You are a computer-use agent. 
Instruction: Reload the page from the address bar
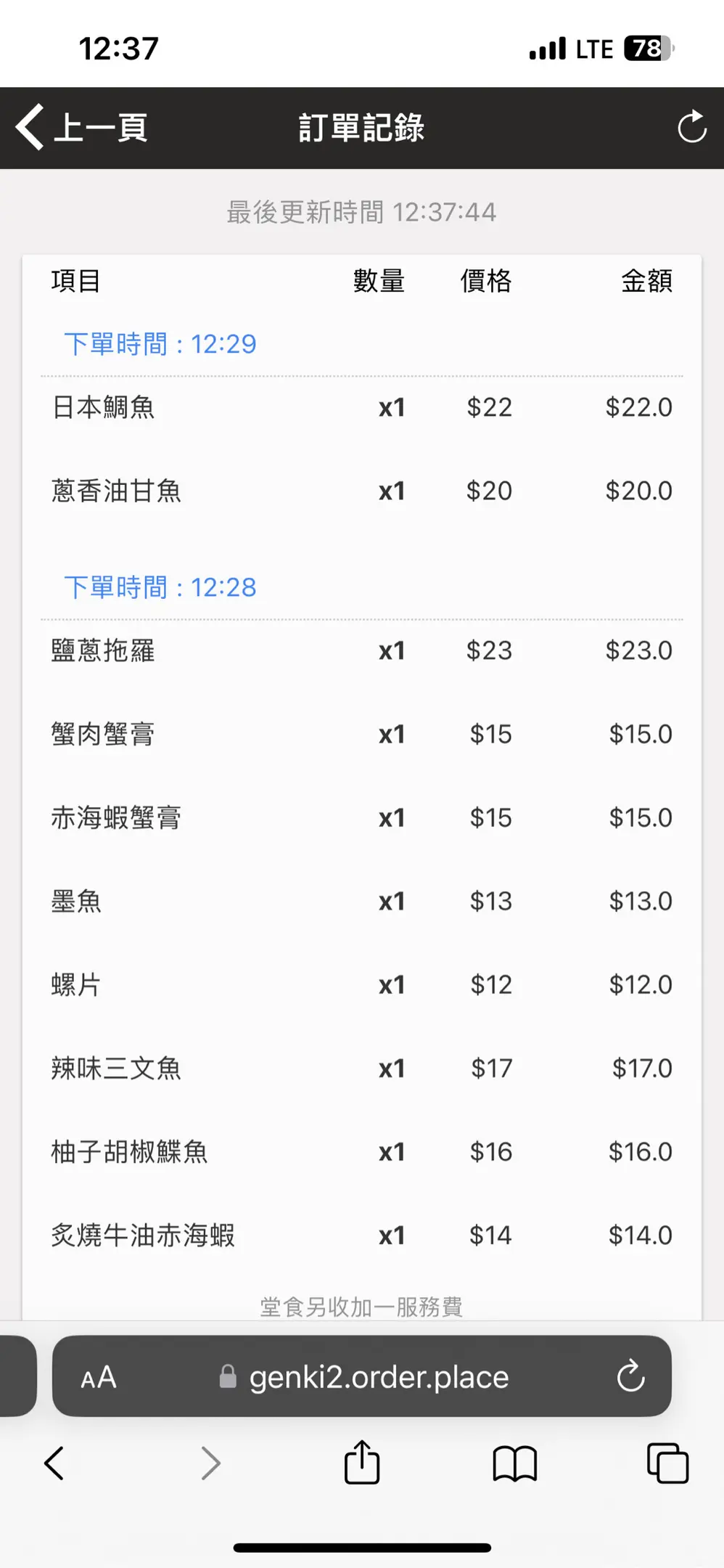[630, 1376]
